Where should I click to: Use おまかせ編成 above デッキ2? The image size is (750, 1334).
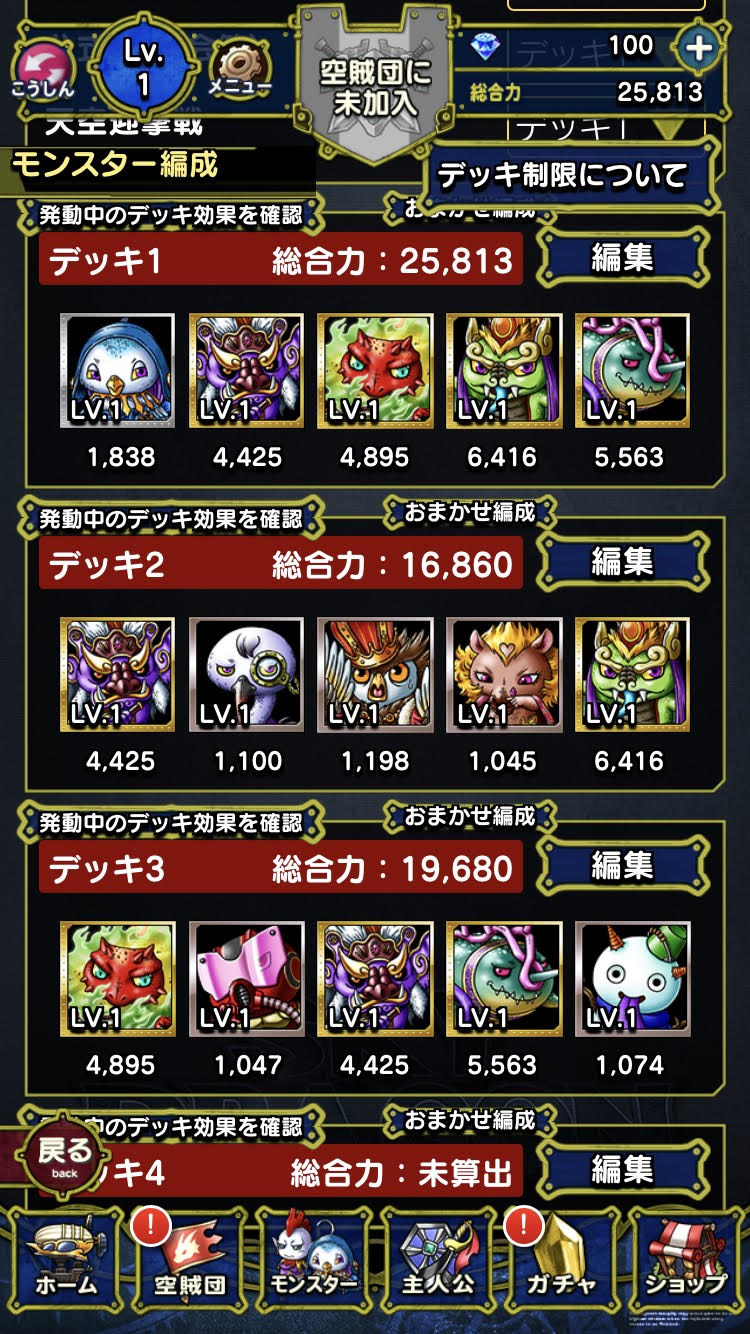(469, 513)
